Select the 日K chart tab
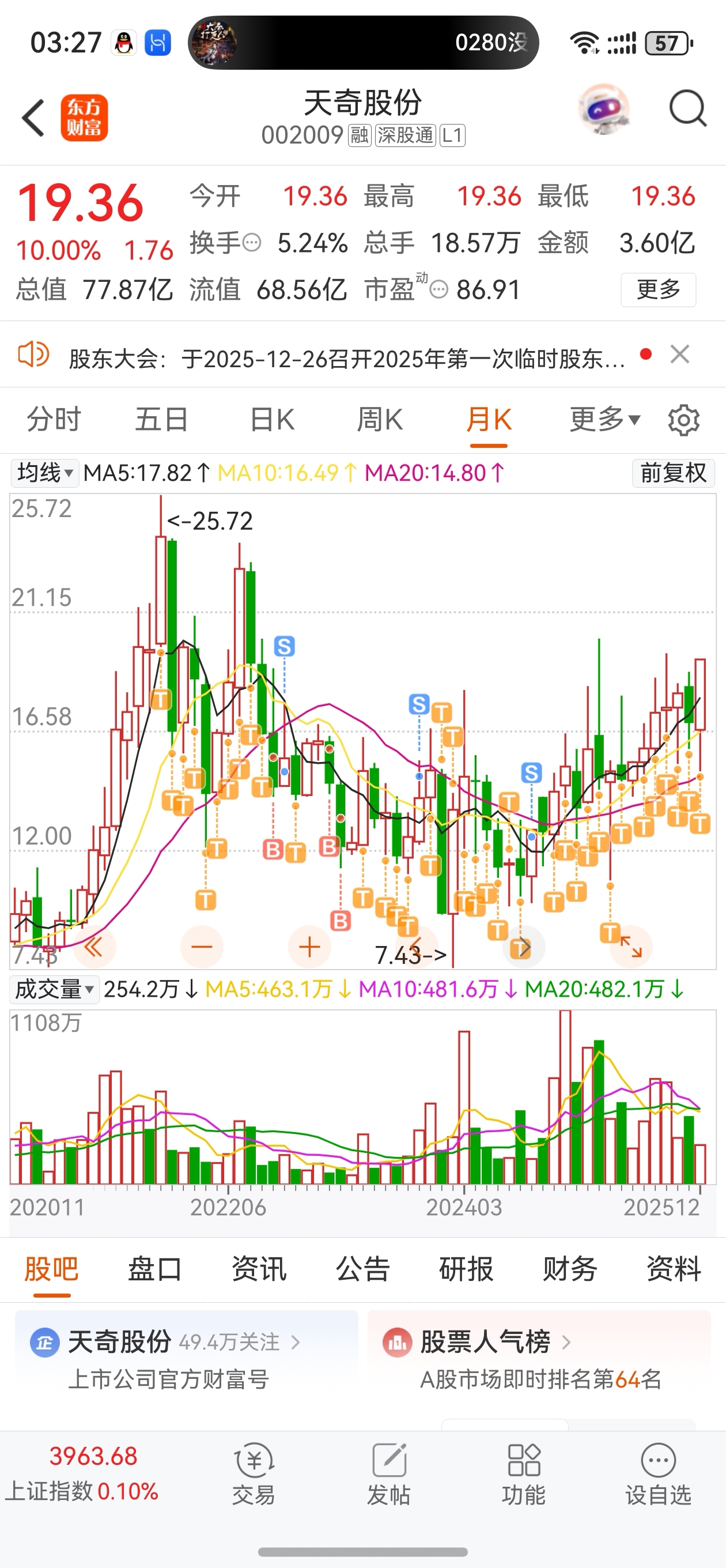Screen dimensions: 726x1568 click(x=272, y=420)
